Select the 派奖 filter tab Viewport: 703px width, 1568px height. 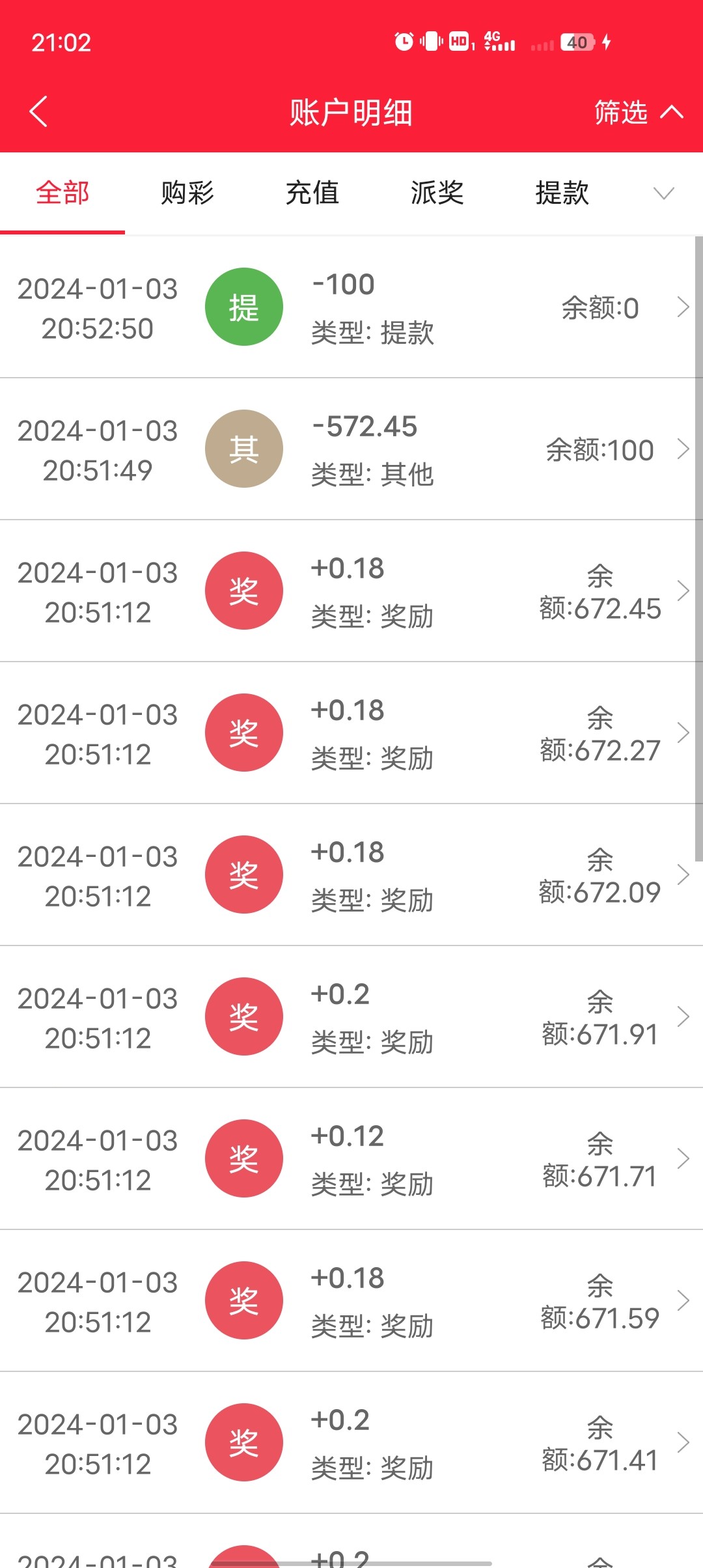click(x=437, y=193)
